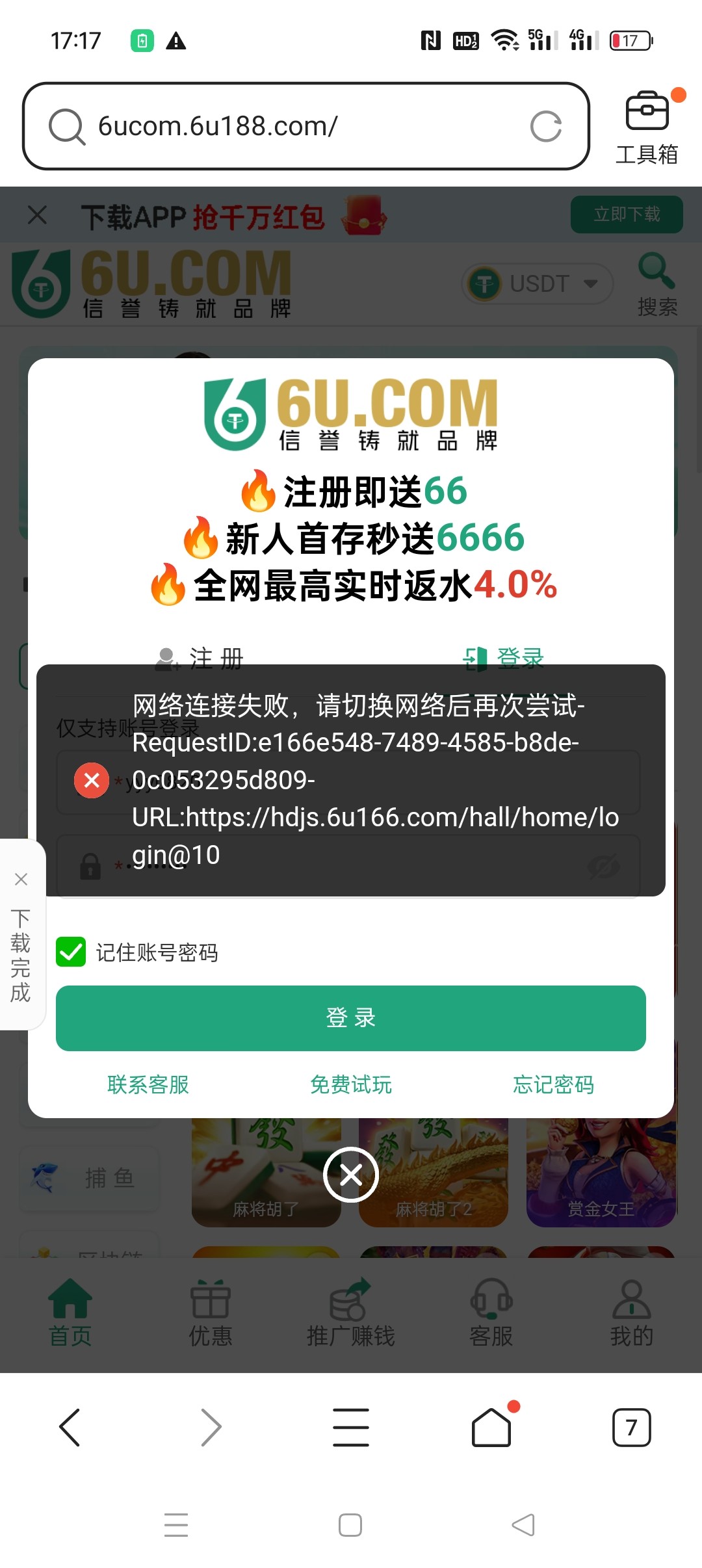The height and width of the screenshot is (1568, 702).
Task: Open 忘记密码 link
Action: pyautogui.click(x=553, y=1084)
